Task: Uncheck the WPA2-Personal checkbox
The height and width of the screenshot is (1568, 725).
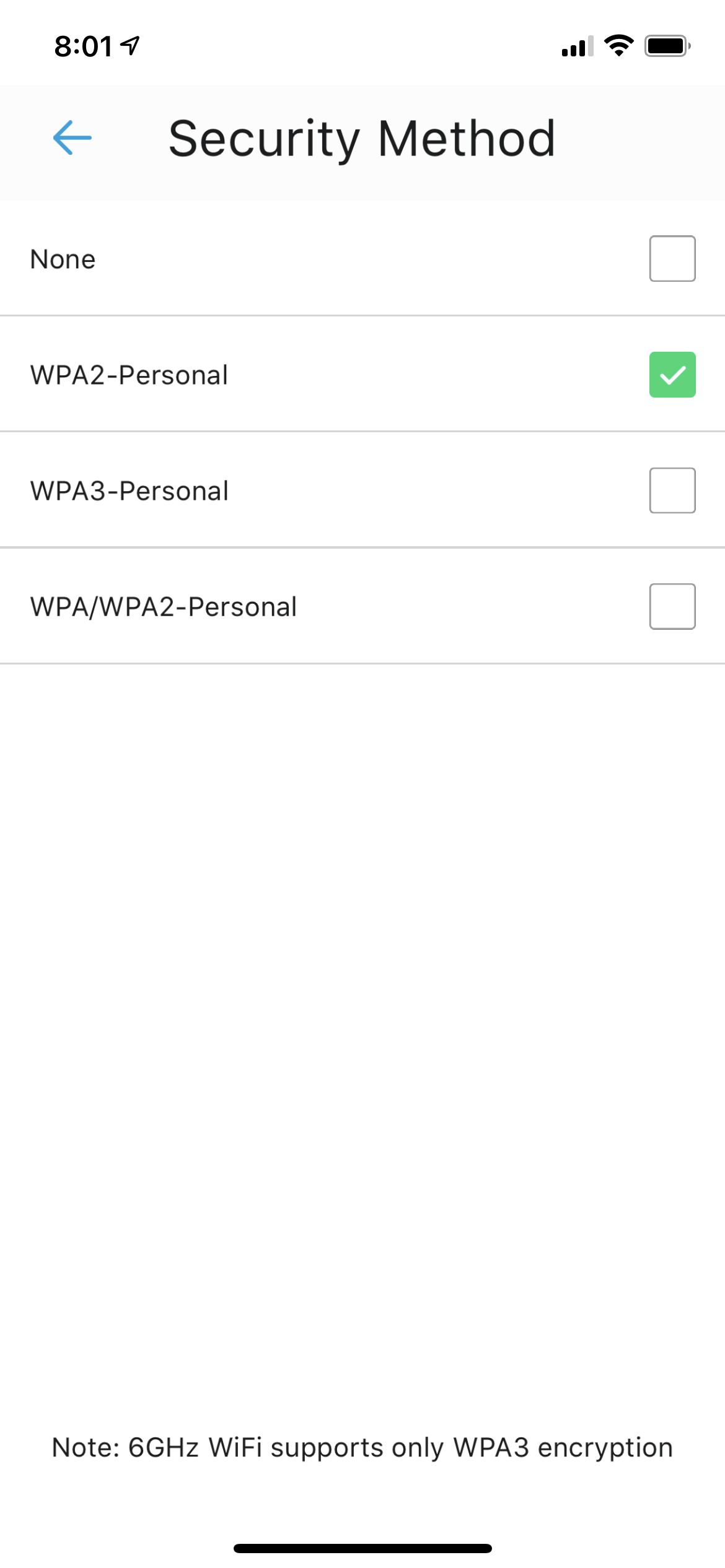Action: (x=672, y=375)
